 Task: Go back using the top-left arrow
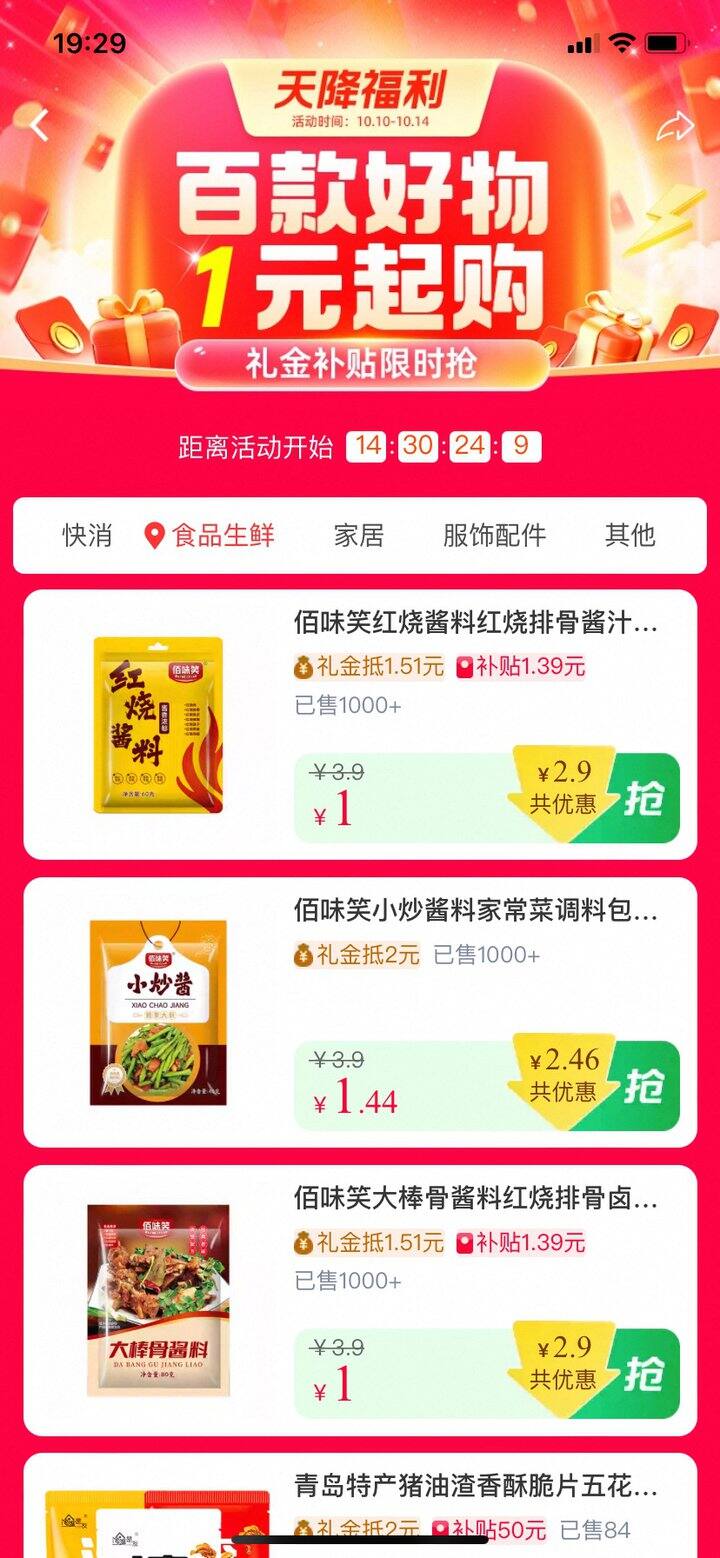40,126
